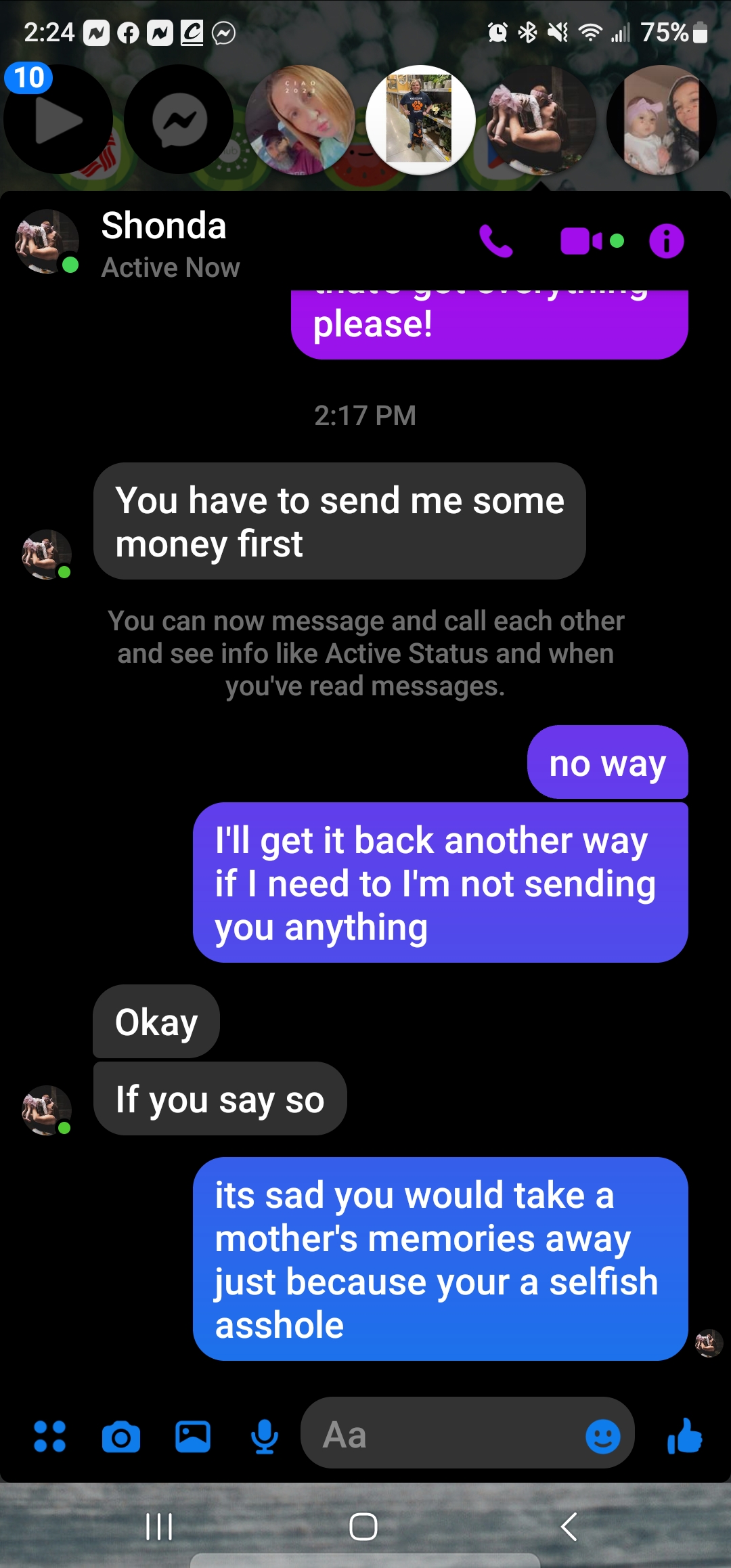Tap the Aa message input field
The height and width of the screenshot is (1568, 731).
[x=440, y=1435]
